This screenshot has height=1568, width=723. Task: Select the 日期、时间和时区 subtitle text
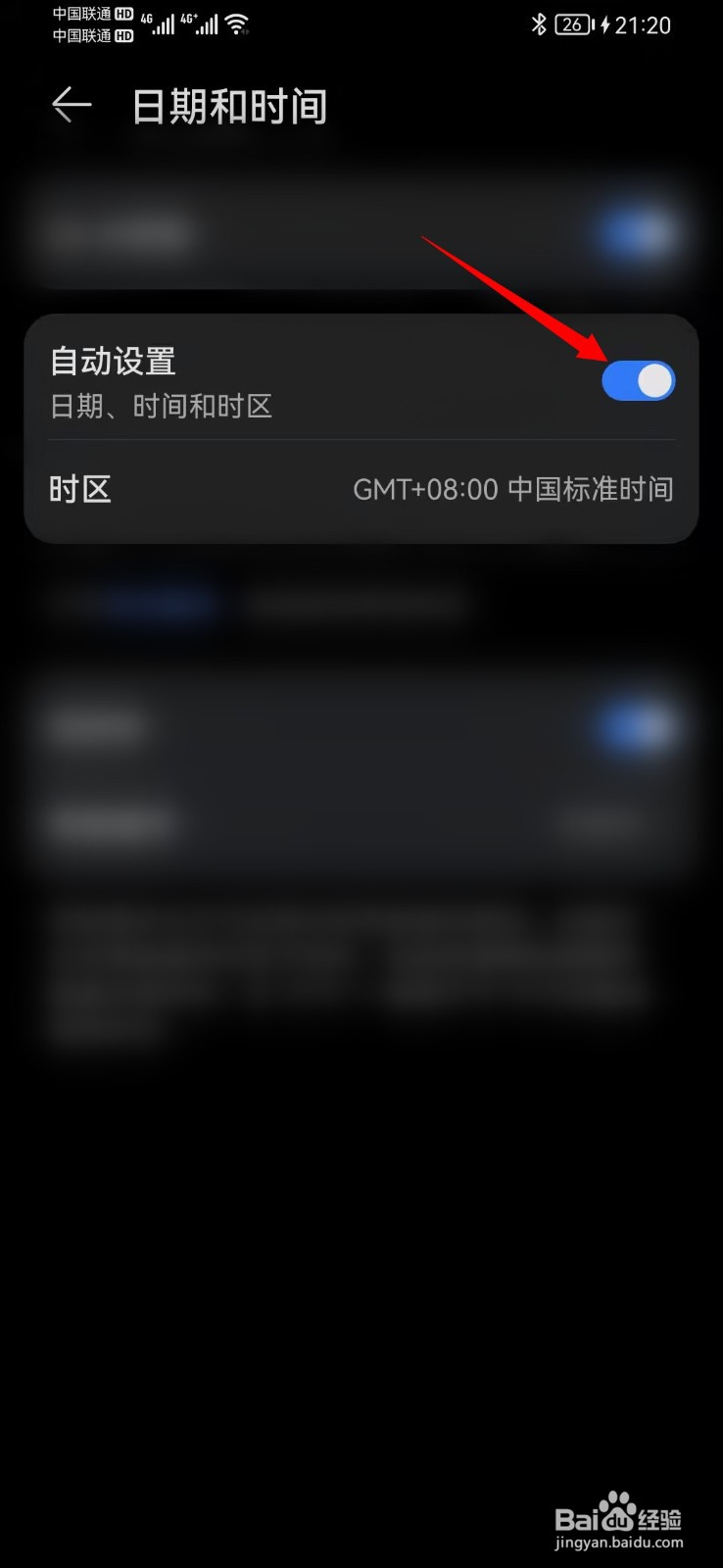[x=162, y=406]
